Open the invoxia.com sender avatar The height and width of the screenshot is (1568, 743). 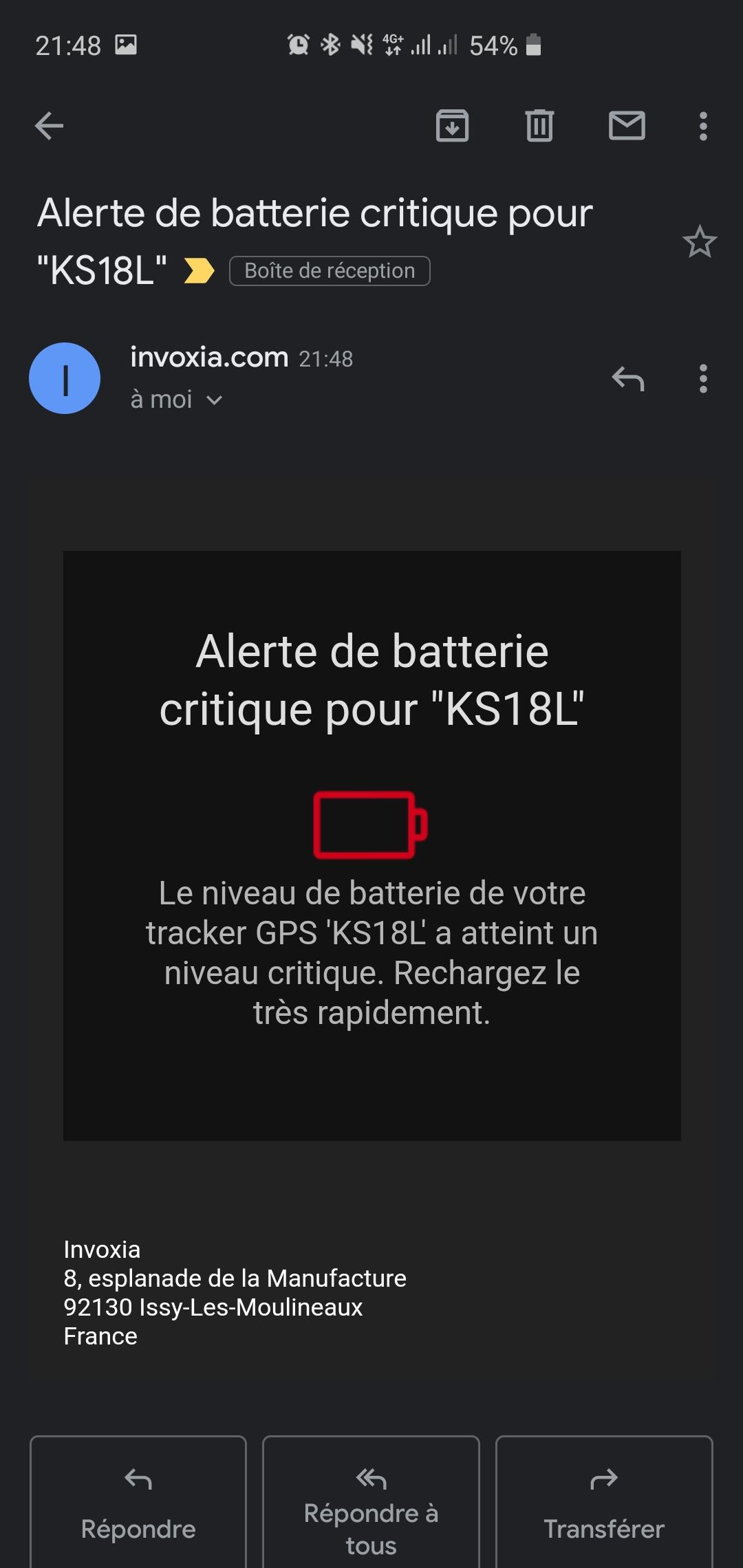[65, 378]
